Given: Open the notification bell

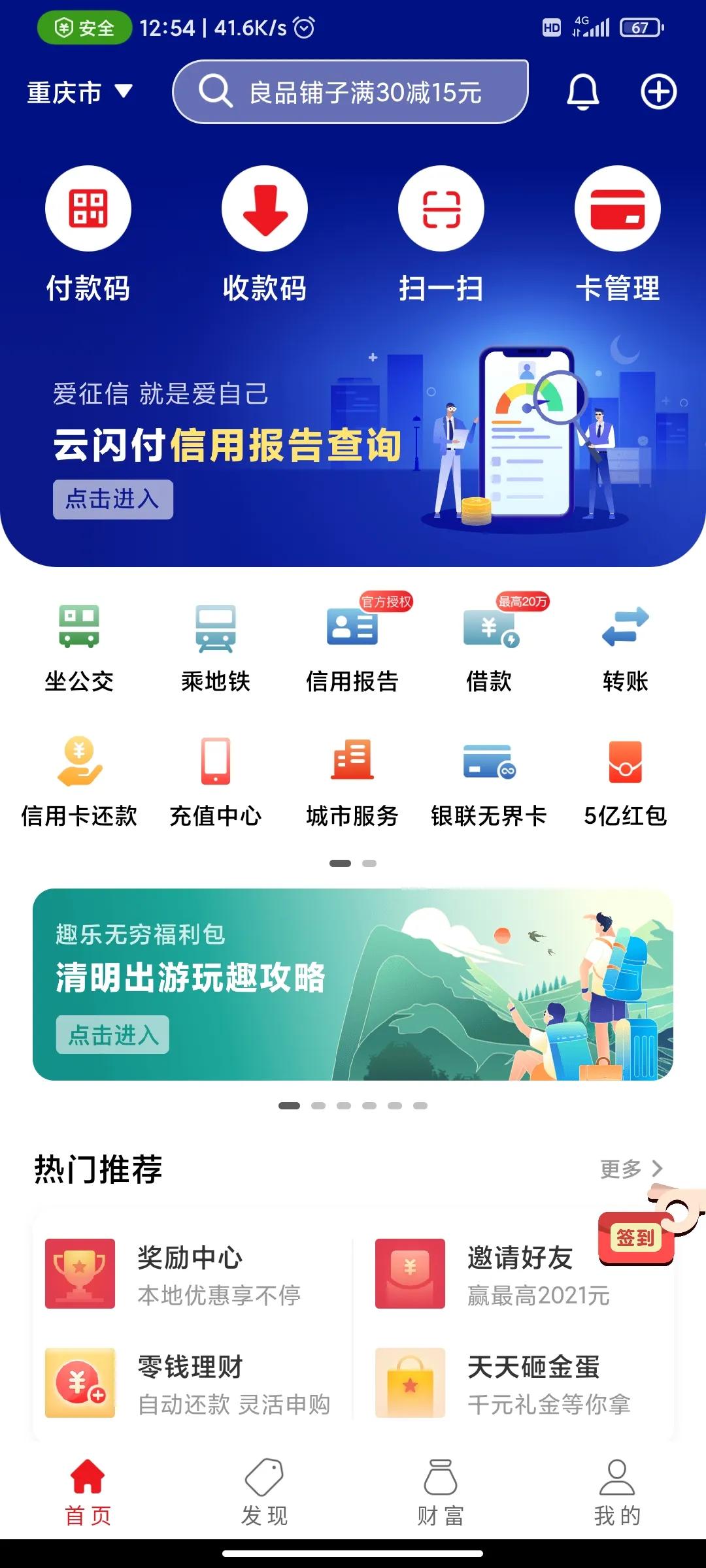Looking at the screenshot, I should point(584,92).
